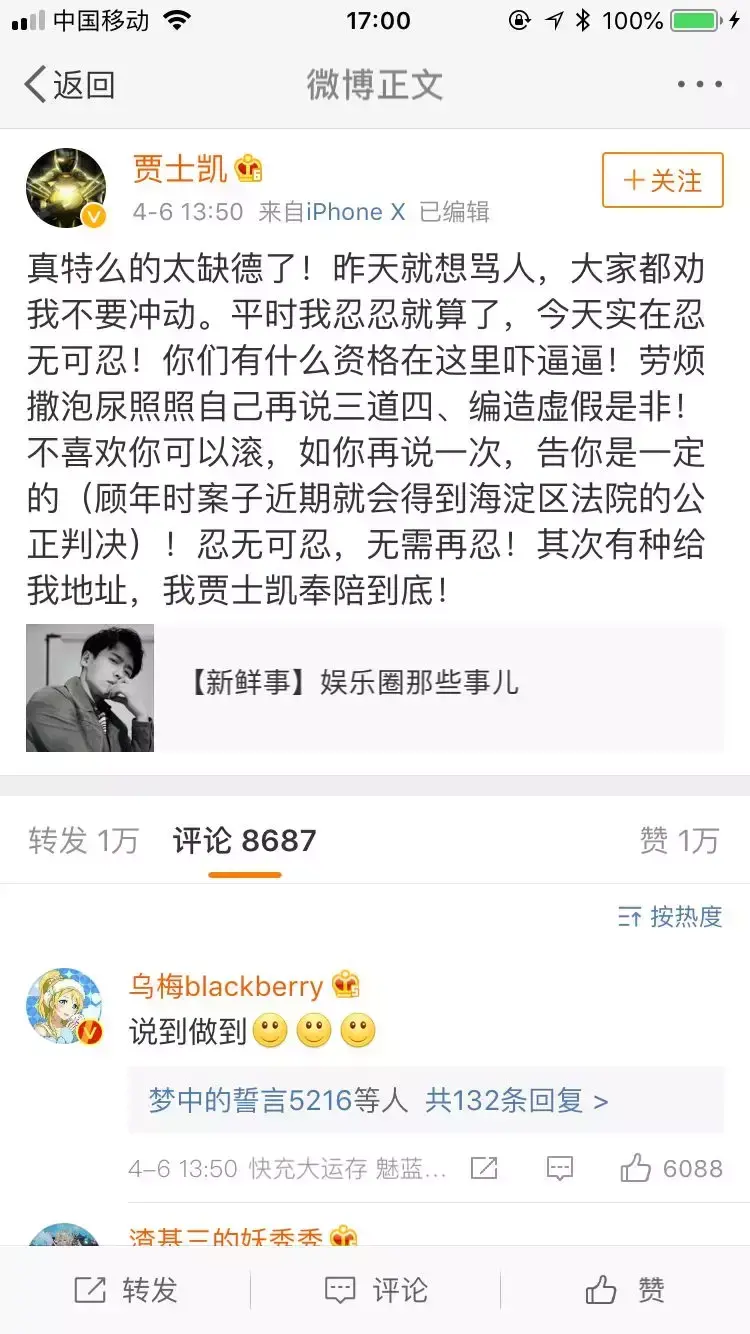Like the post via bottom 赞

pos(624,1290)
